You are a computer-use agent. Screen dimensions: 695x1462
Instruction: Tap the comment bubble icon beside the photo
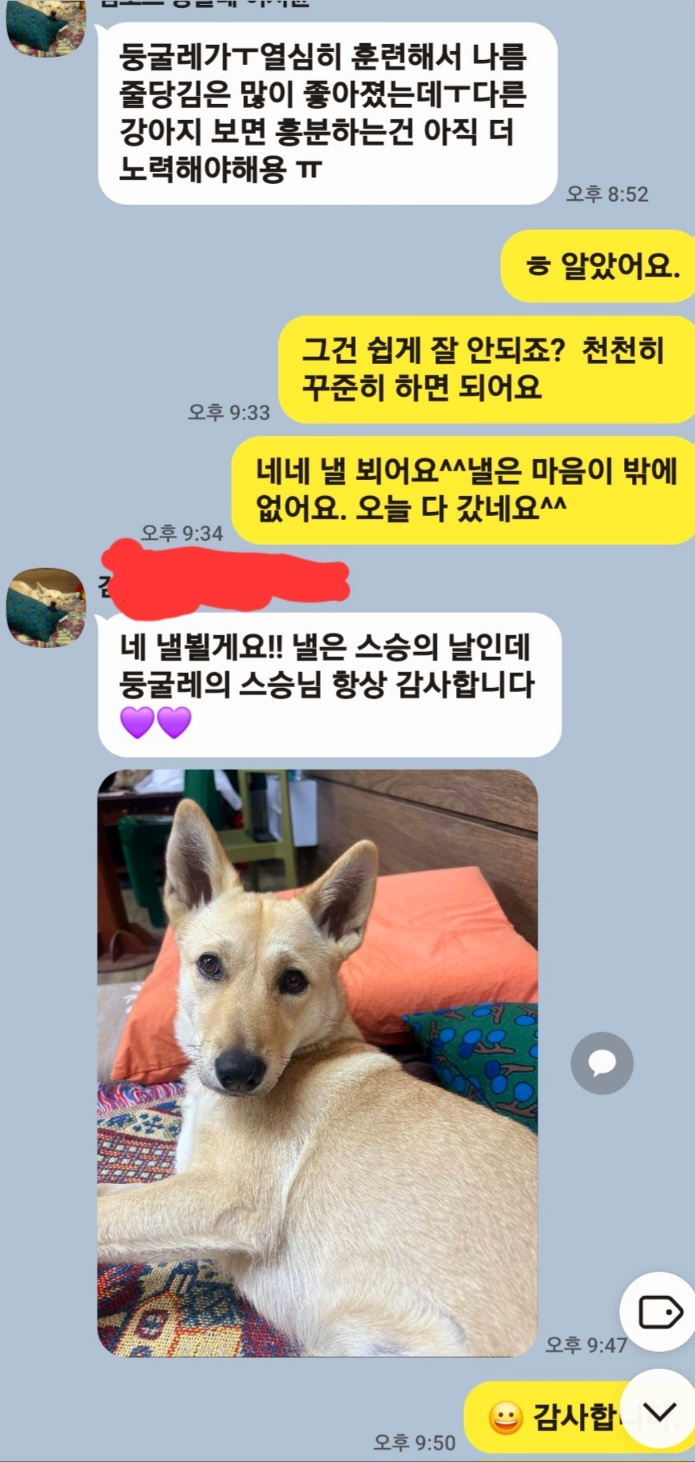pos(602,1062)
